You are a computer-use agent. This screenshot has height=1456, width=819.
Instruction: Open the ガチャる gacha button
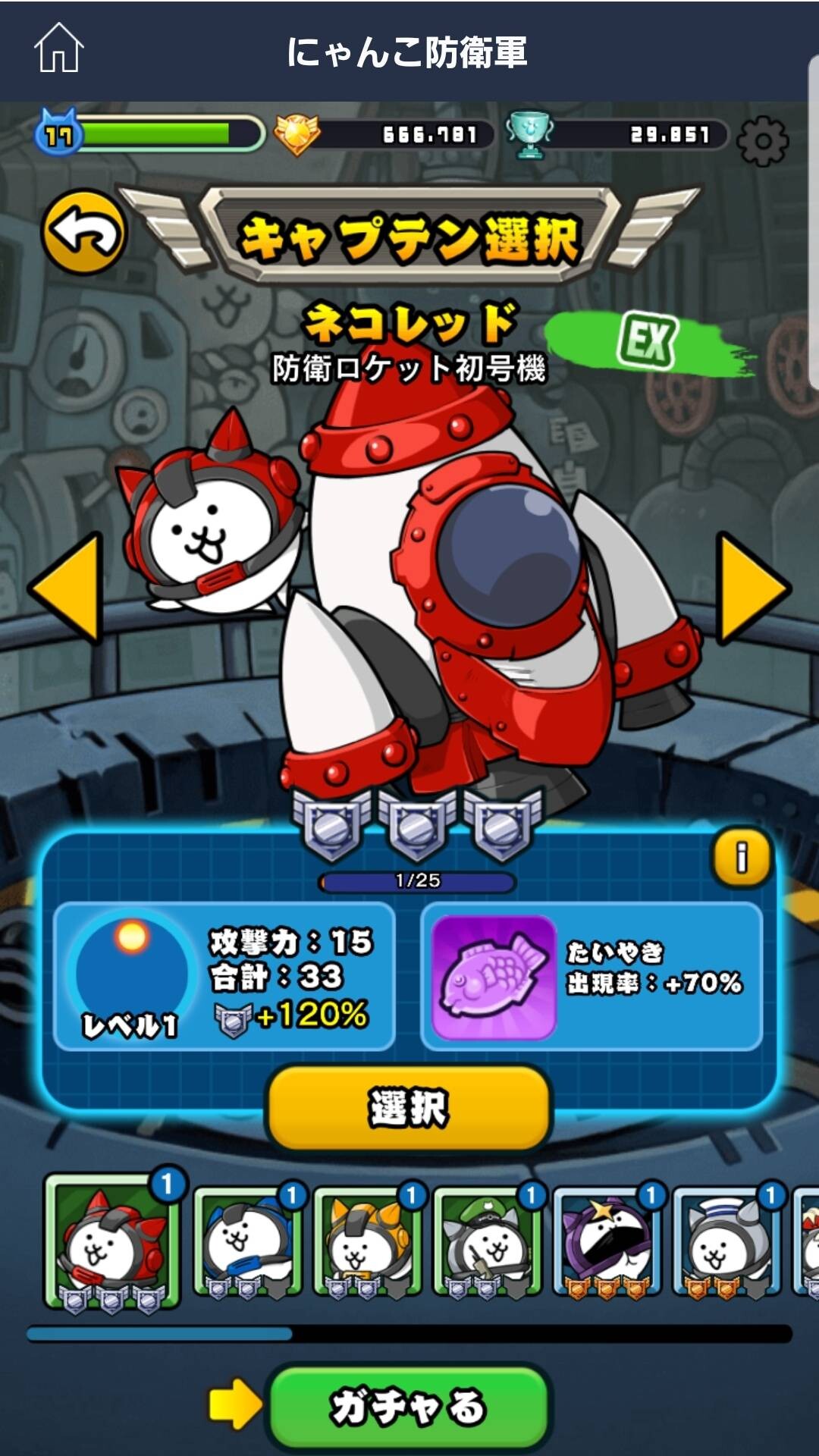(409, 1407)
